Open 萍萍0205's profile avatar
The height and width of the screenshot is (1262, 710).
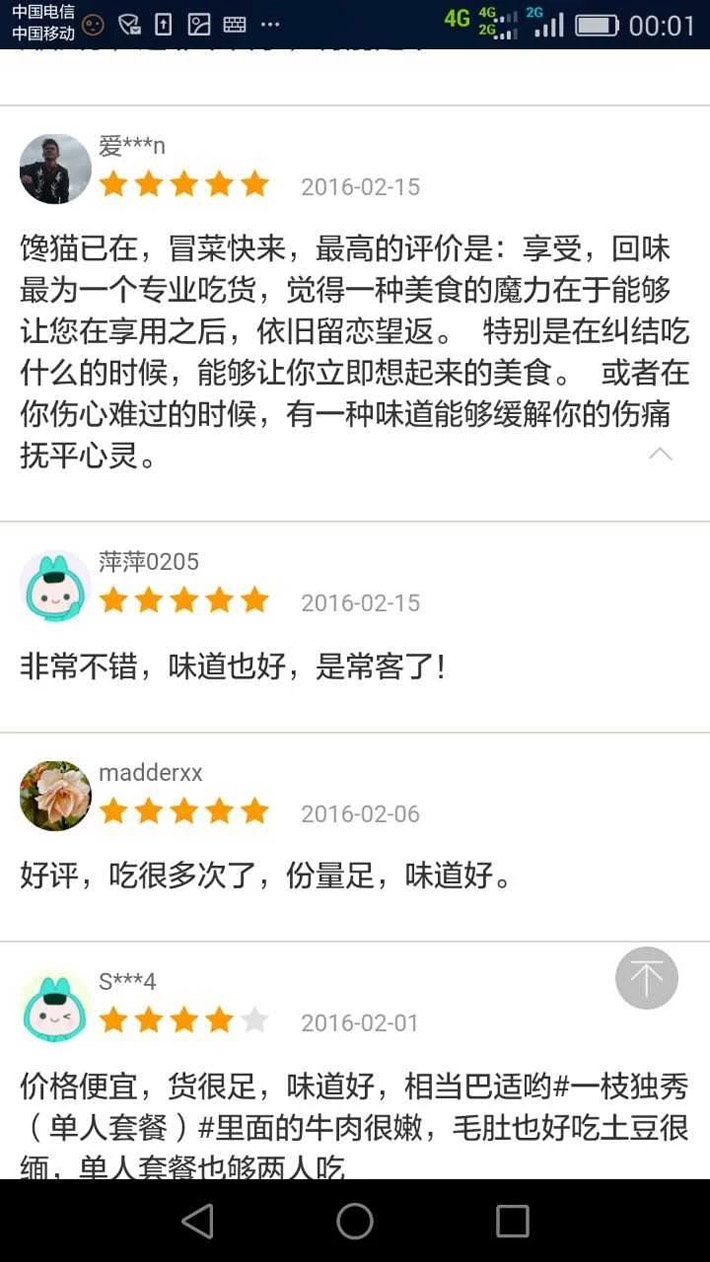55,586
